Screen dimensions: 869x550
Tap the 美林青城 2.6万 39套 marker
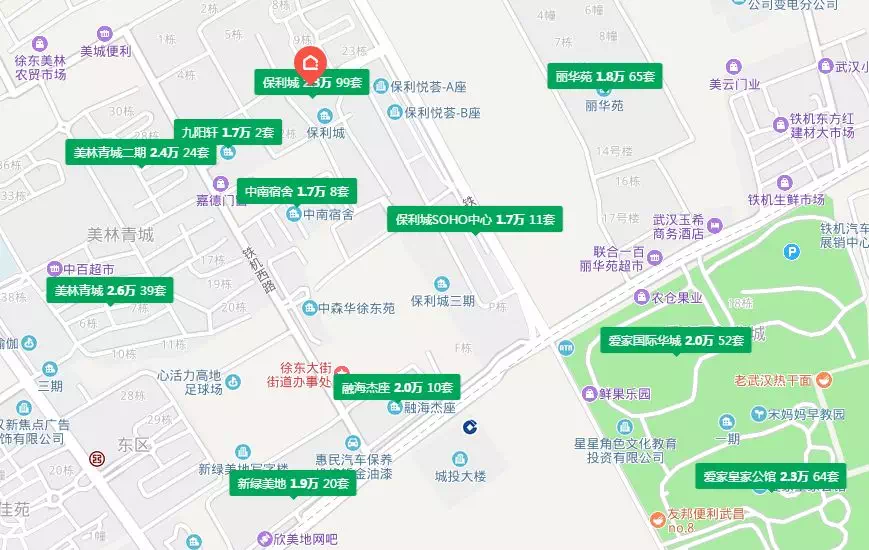pyautogui.click(x=110, y=290)
